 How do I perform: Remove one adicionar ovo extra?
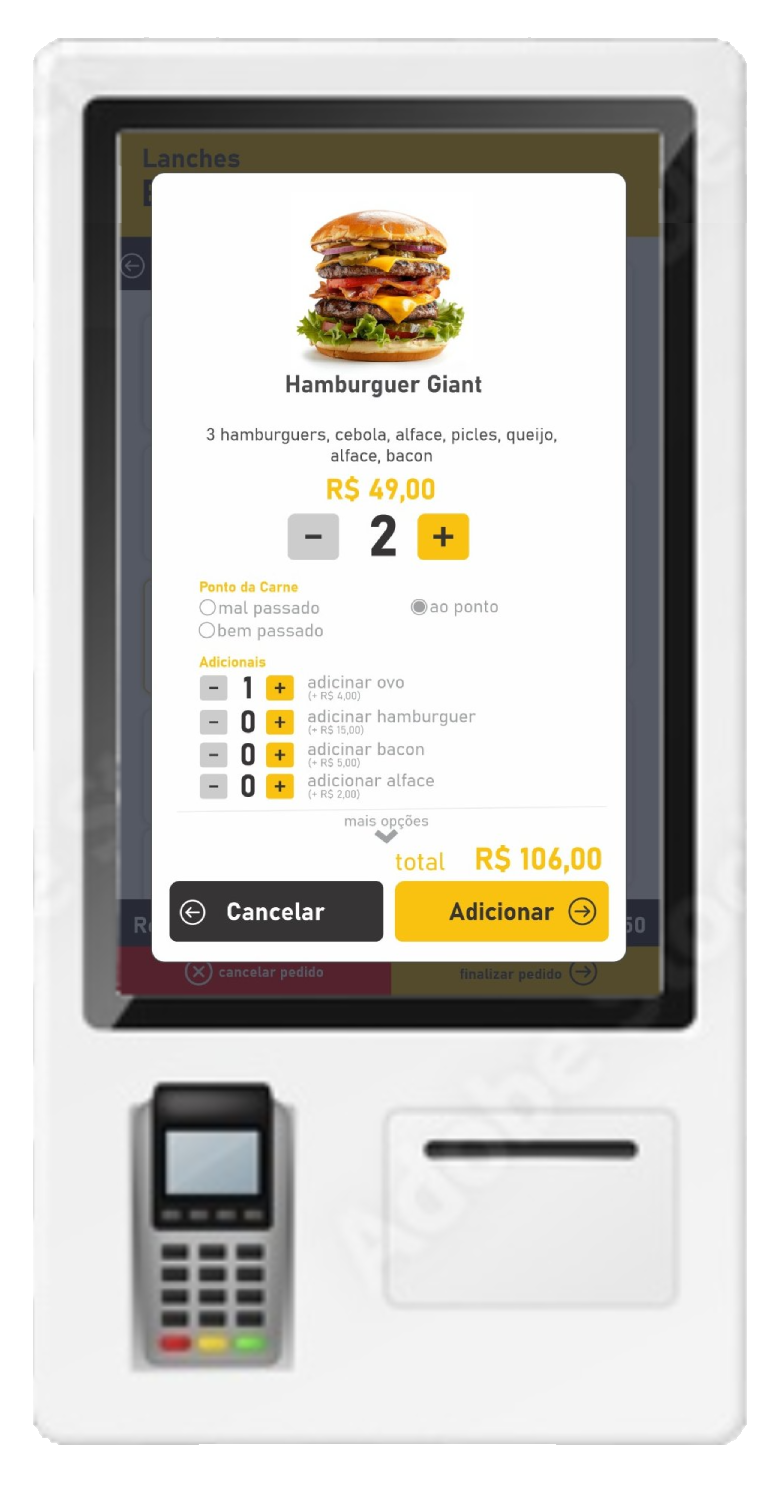213,688
